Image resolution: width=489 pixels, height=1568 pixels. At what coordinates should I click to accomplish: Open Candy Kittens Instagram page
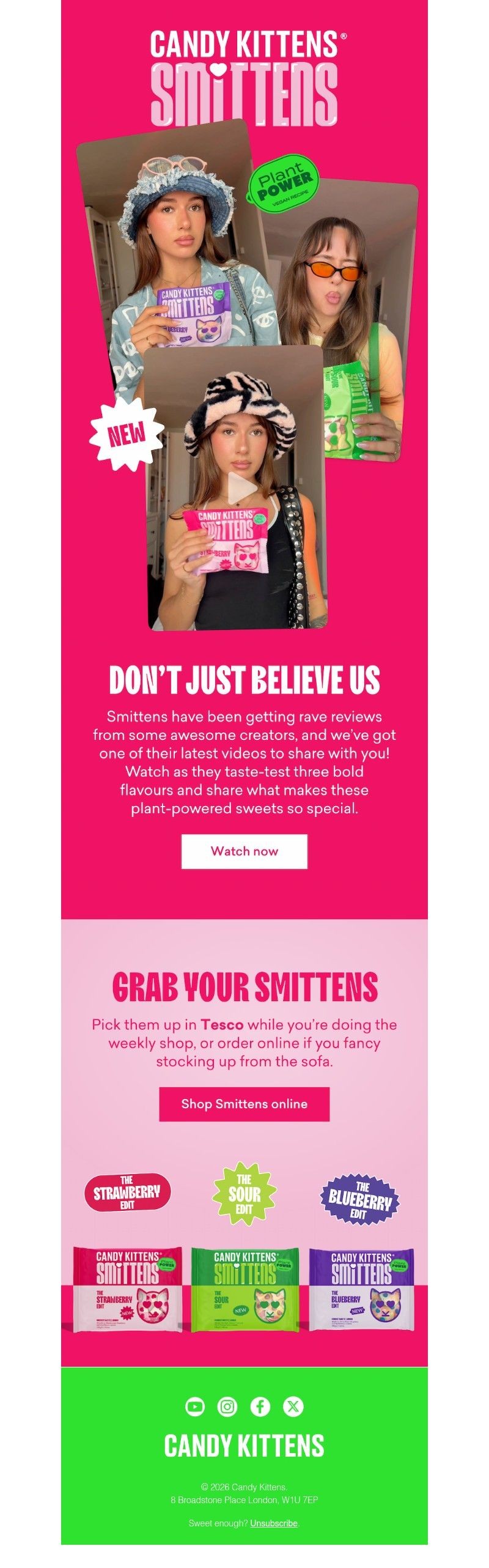click(227, 1407)
